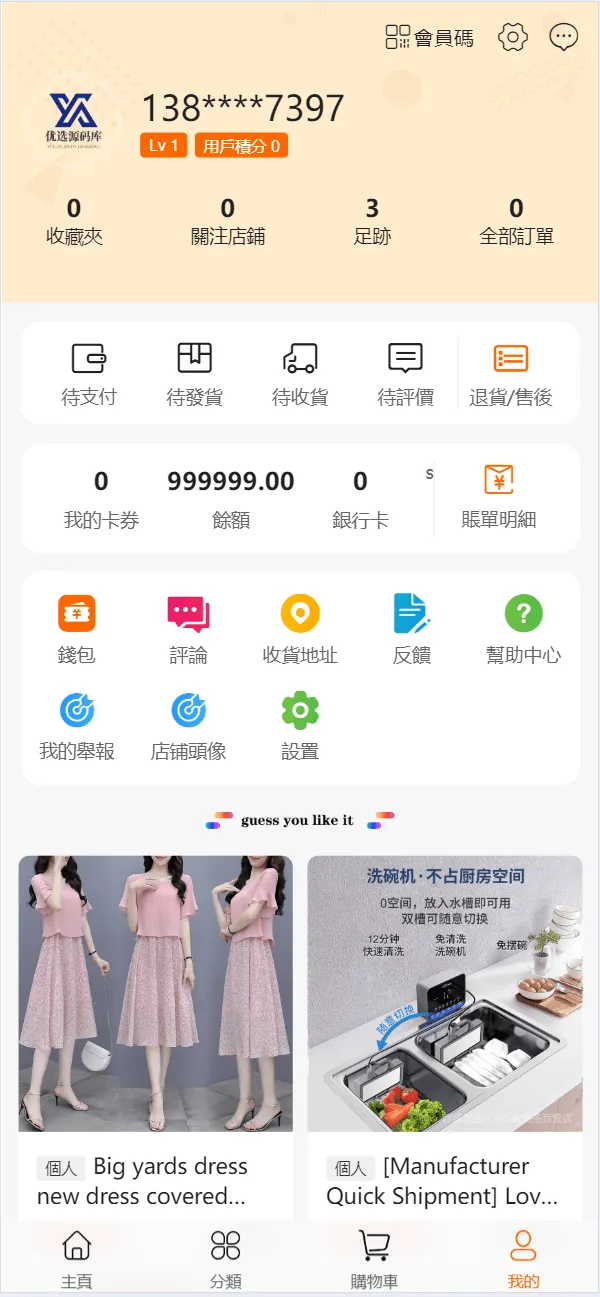The width and height of the screenshot is (600, 1297).
Task: Open 賬單明細 bill details
Action: (x=499, y=497)
